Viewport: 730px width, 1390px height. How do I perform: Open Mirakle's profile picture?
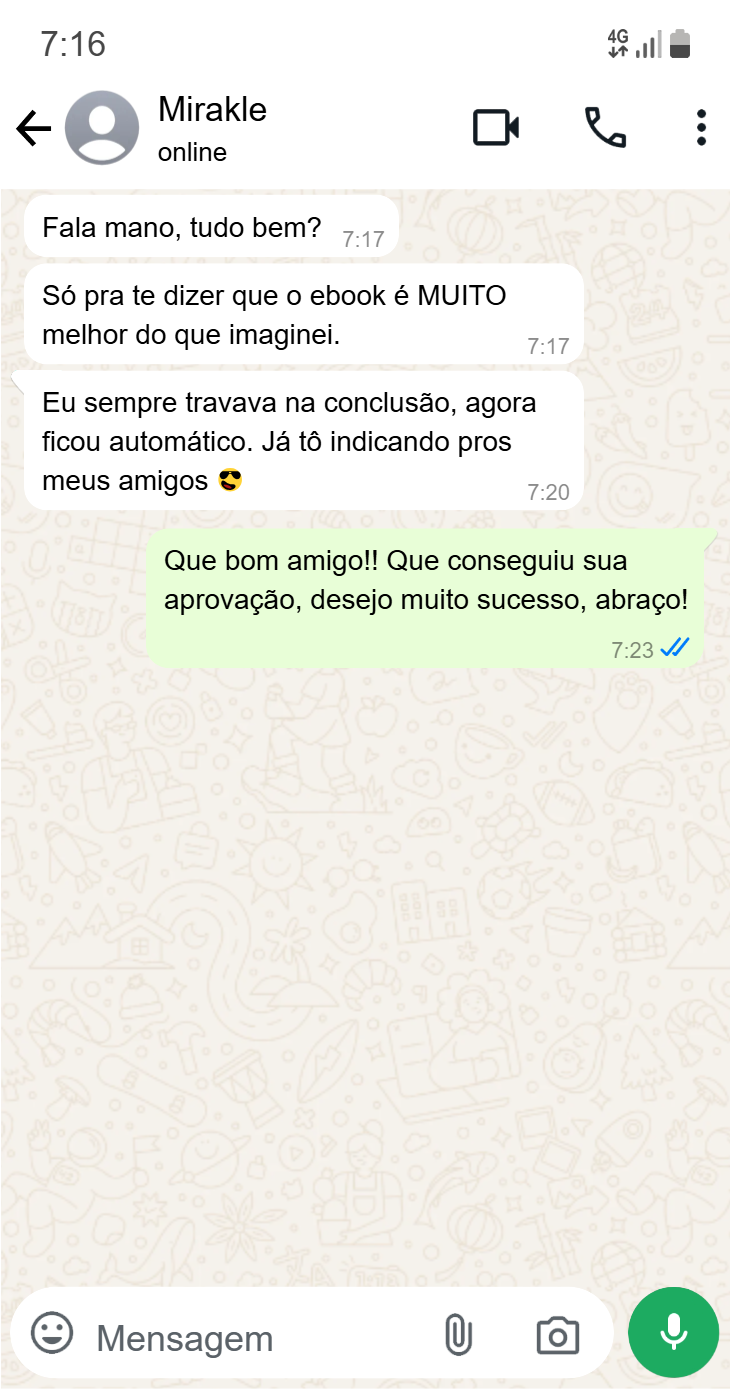point(102,128)
